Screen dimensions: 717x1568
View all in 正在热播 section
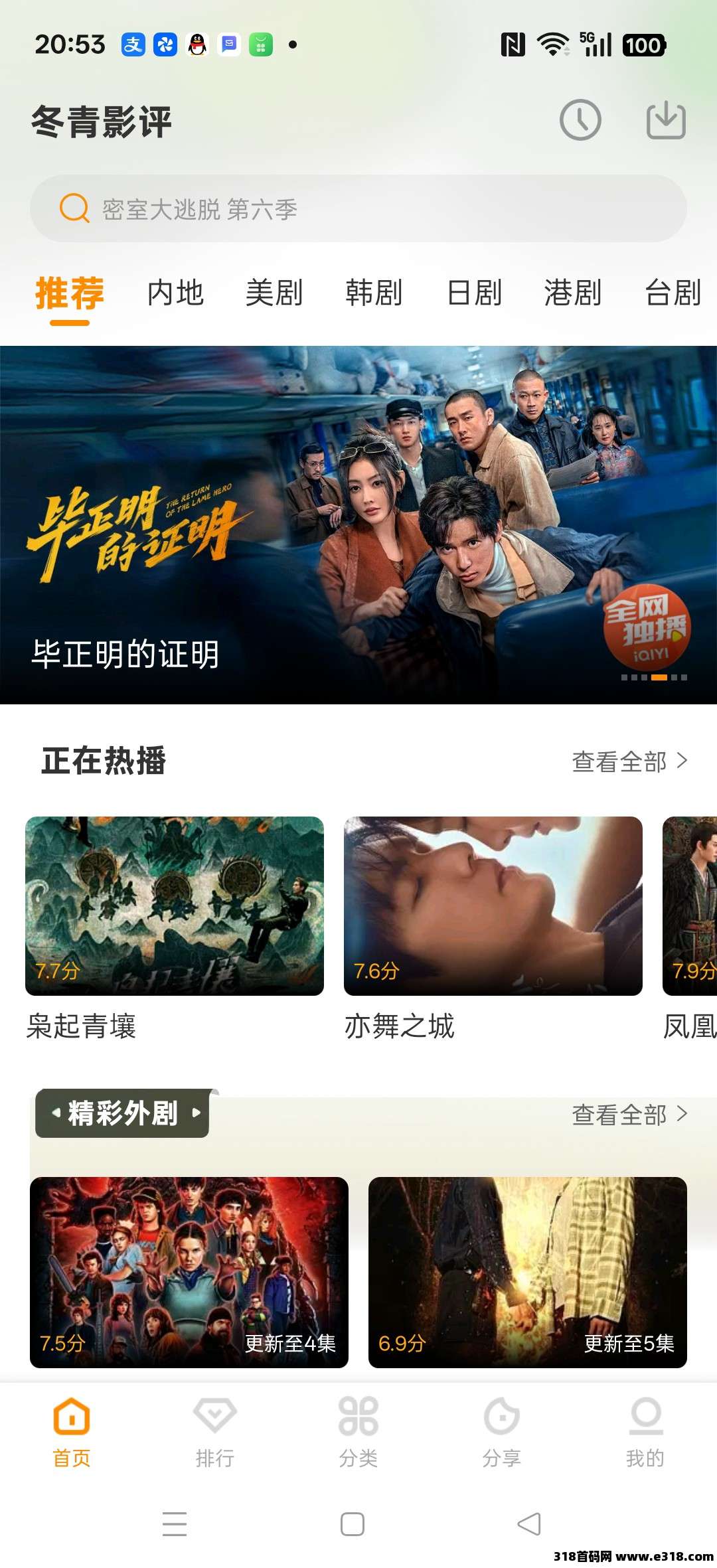tap(629, 761)
